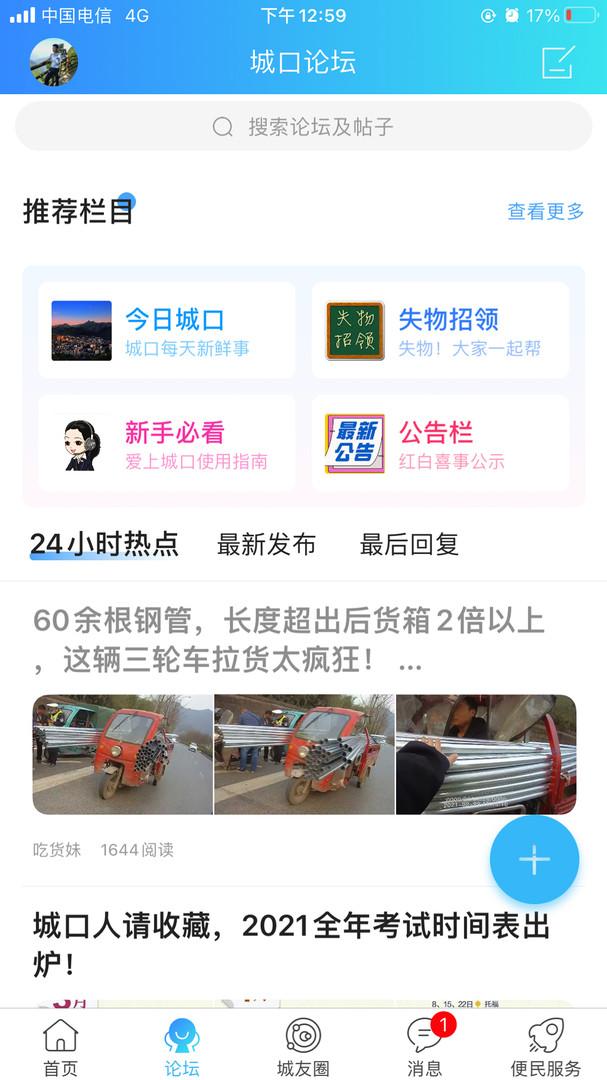
Task: Open the 消息 tab with one unread
Action: tap(425, 1046)
